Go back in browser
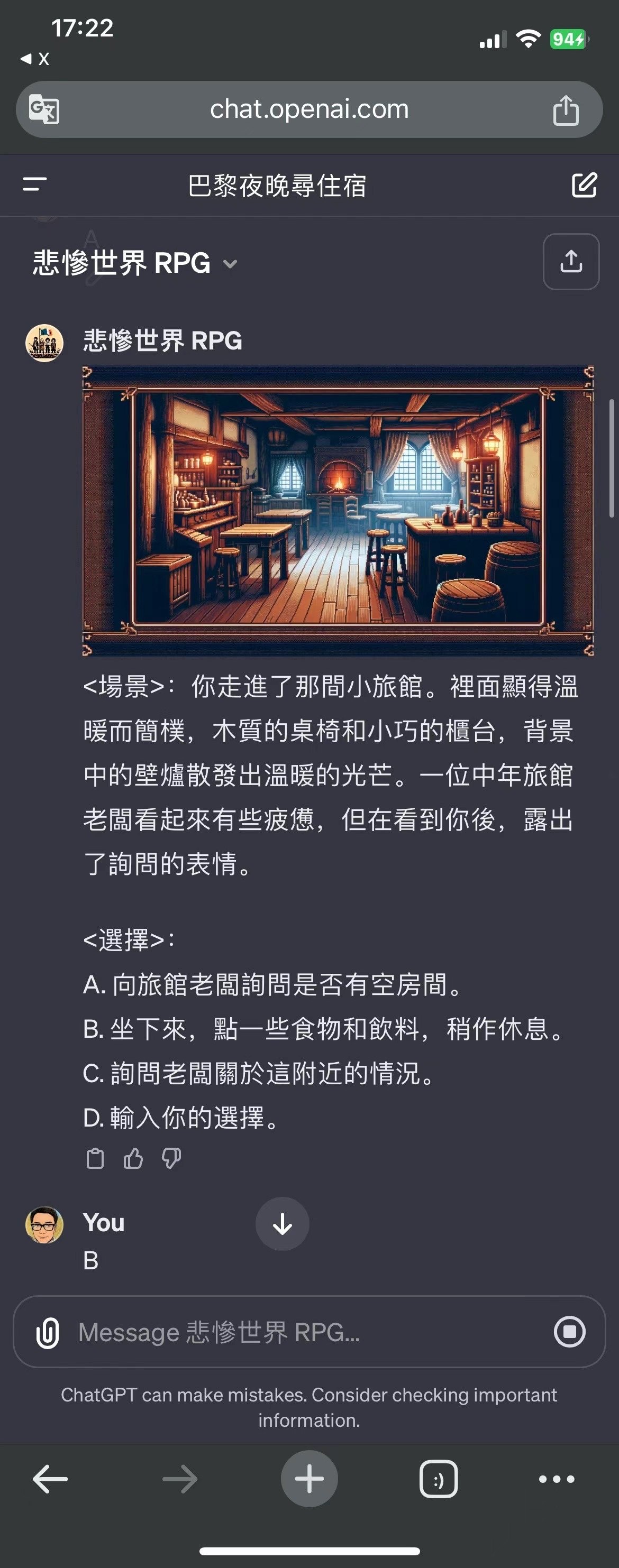Screen dimensions: 619x1568 click(x=50, y=1479)
